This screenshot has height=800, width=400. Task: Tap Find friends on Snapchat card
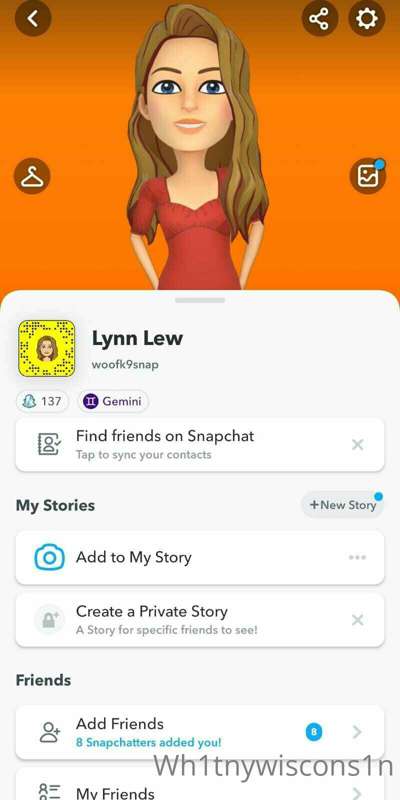200,444
